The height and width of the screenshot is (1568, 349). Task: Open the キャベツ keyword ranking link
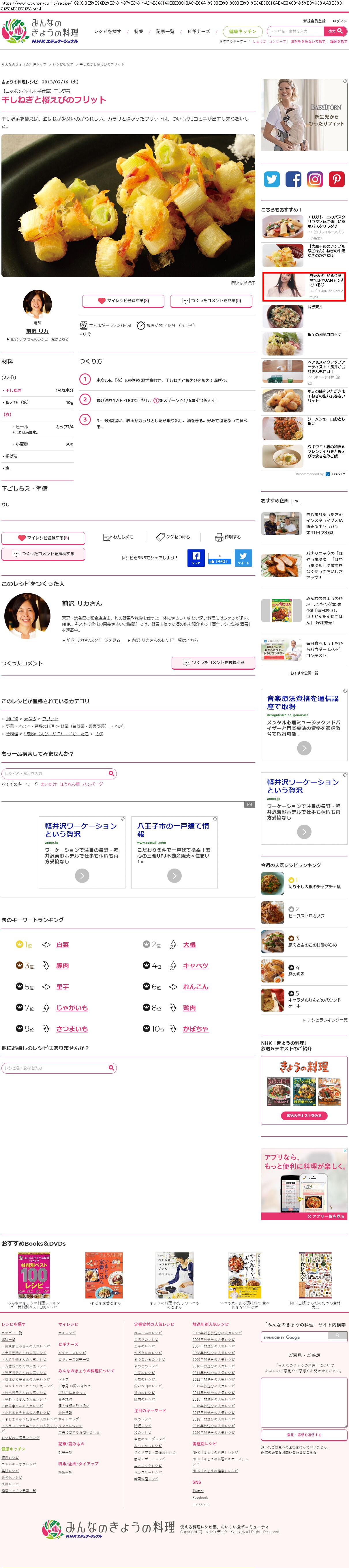195,966
